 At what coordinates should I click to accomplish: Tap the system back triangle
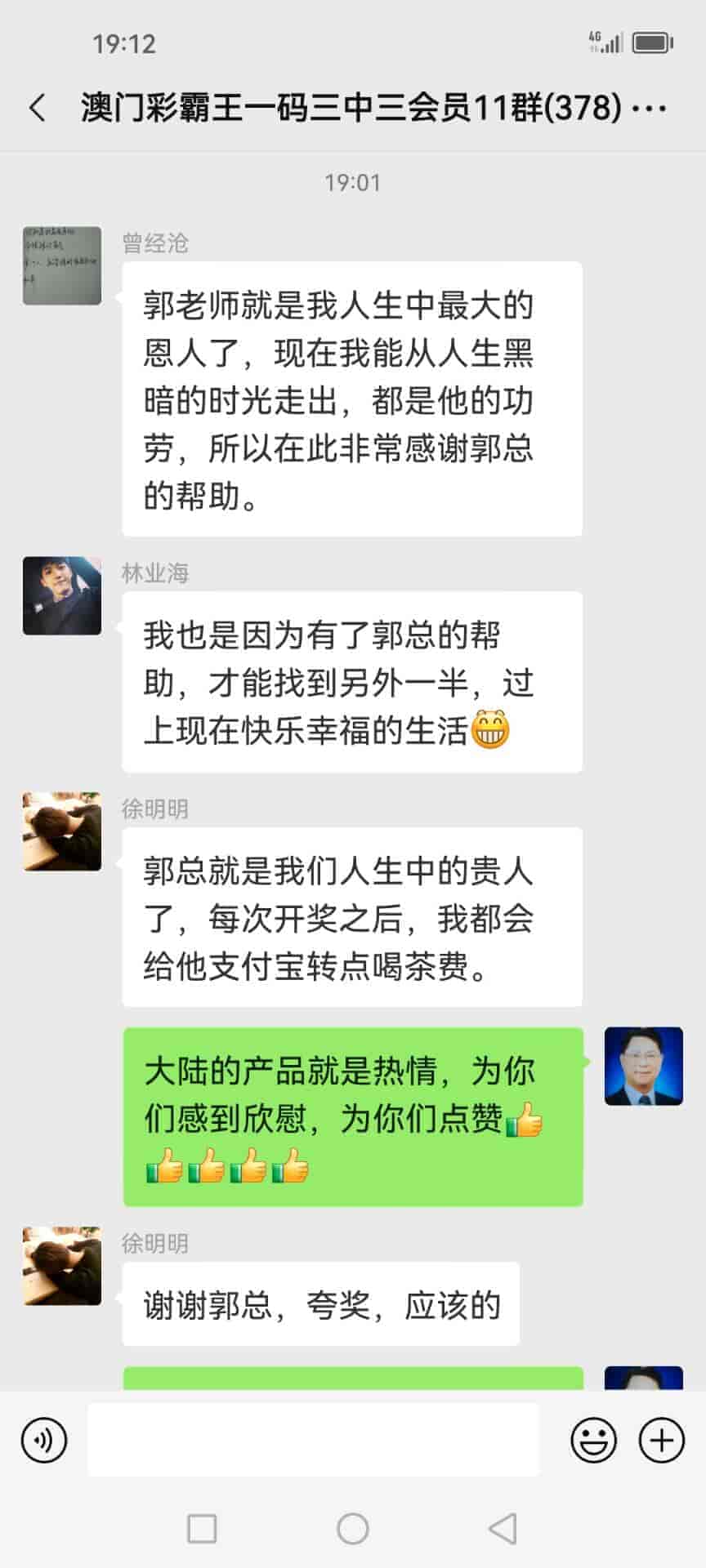click(503, 1529)
